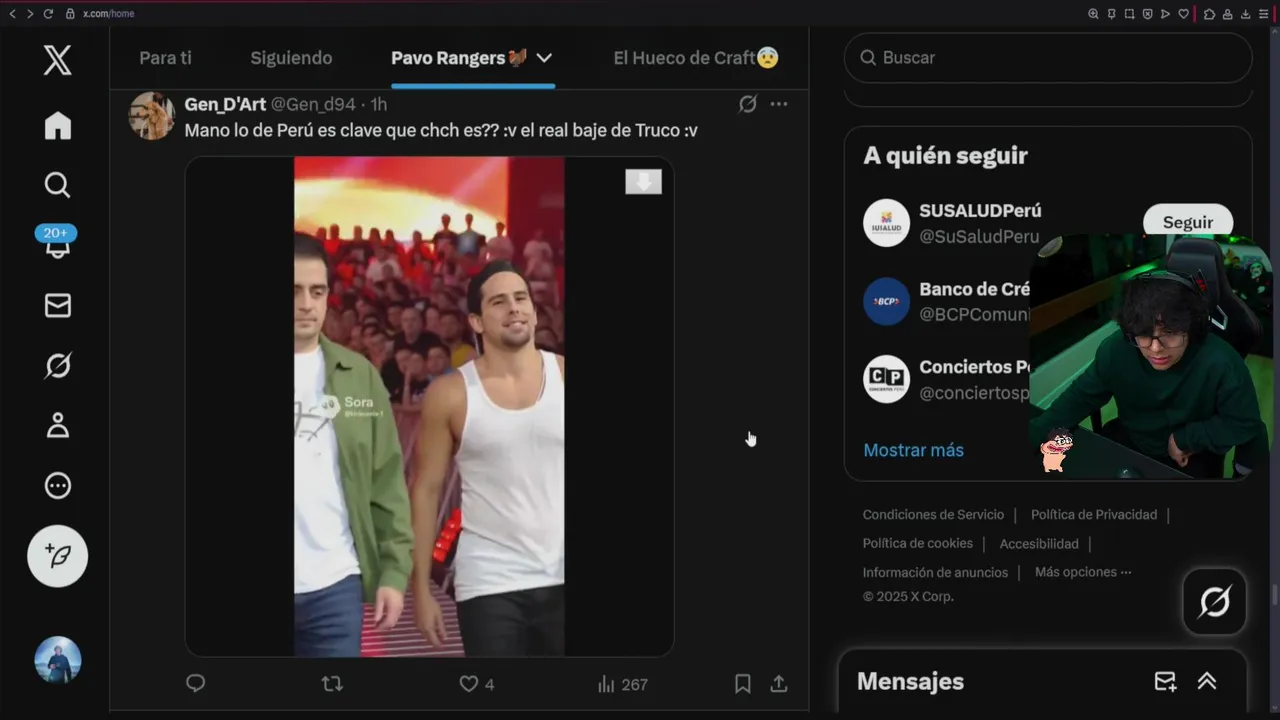Follow the SUSALUDPerú account
1280x720 pixels.
pos(1187,222)
